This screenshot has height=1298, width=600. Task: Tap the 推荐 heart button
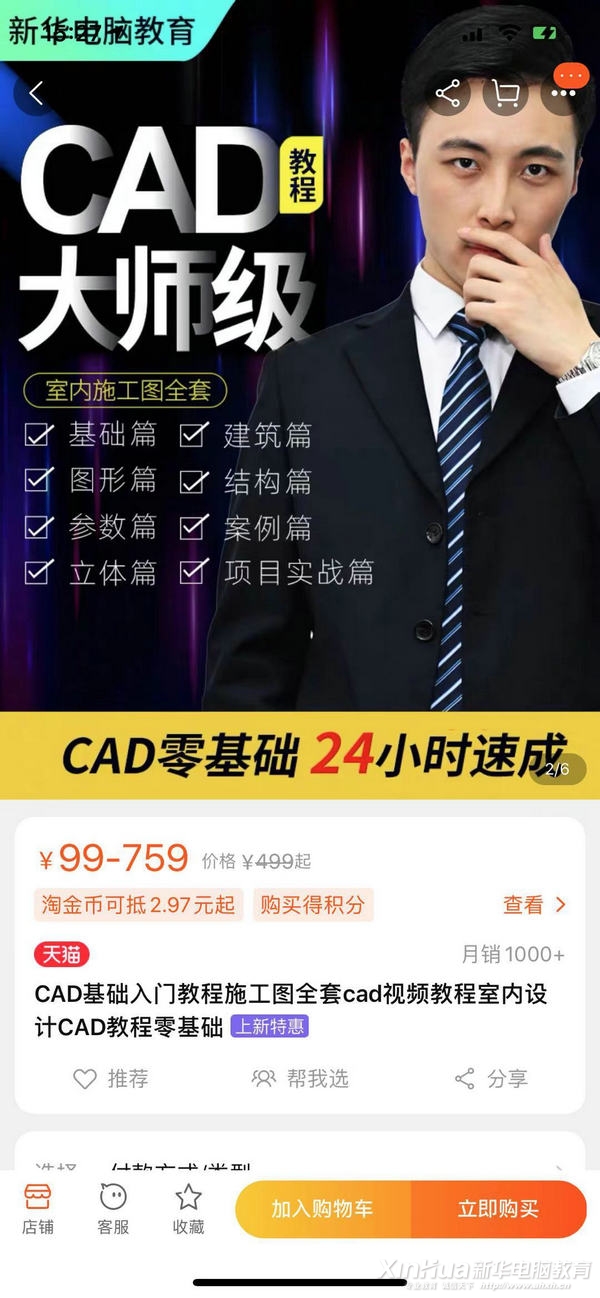point(111,1078)
